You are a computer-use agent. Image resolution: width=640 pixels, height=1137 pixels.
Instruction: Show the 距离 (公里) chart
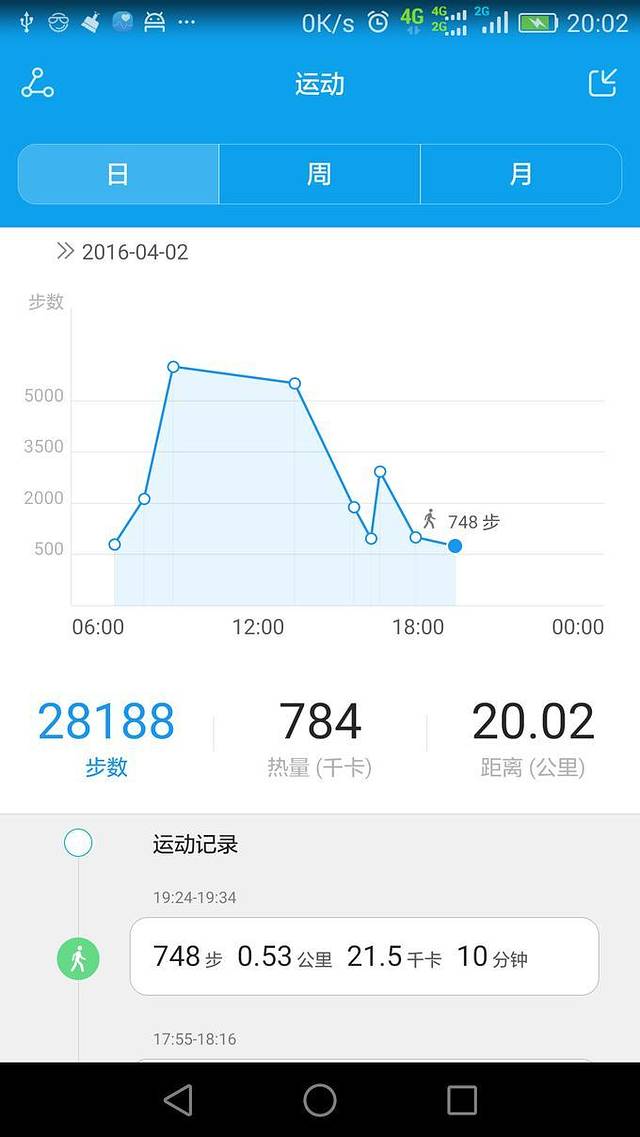[532, 735]
